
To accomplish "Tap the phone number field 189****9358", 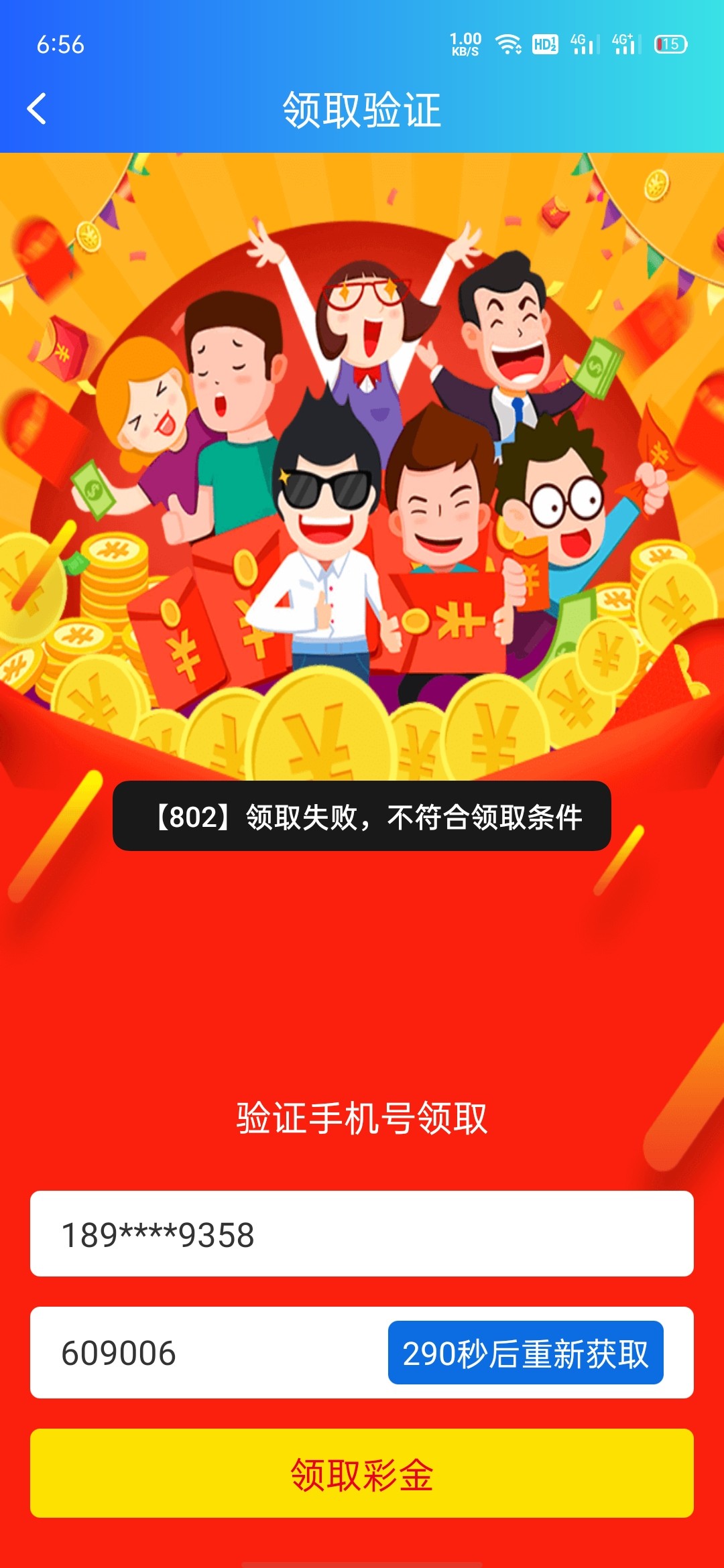I will click(x=362, y=1234).
